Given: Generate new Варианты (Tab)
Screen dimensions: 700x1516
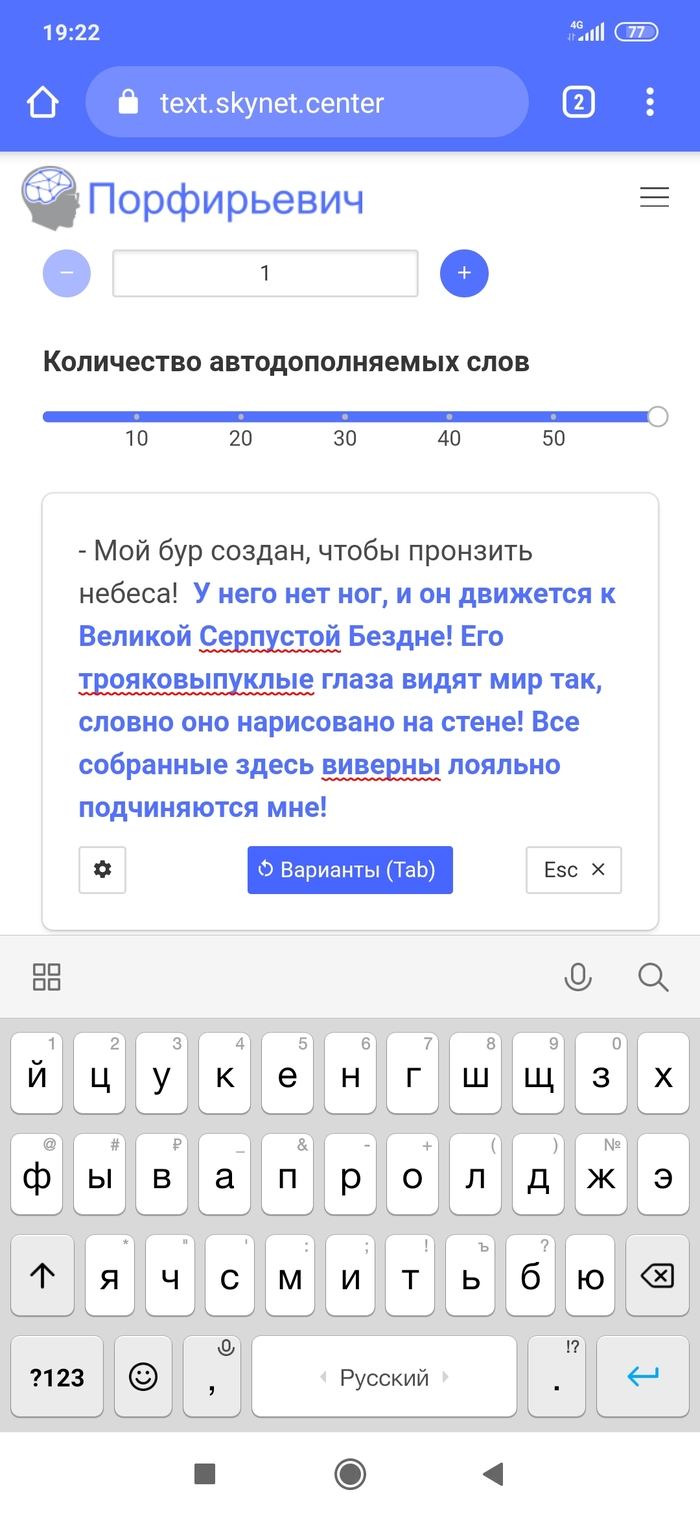Looking at the screenshot, I should click(x=350, y=869).
